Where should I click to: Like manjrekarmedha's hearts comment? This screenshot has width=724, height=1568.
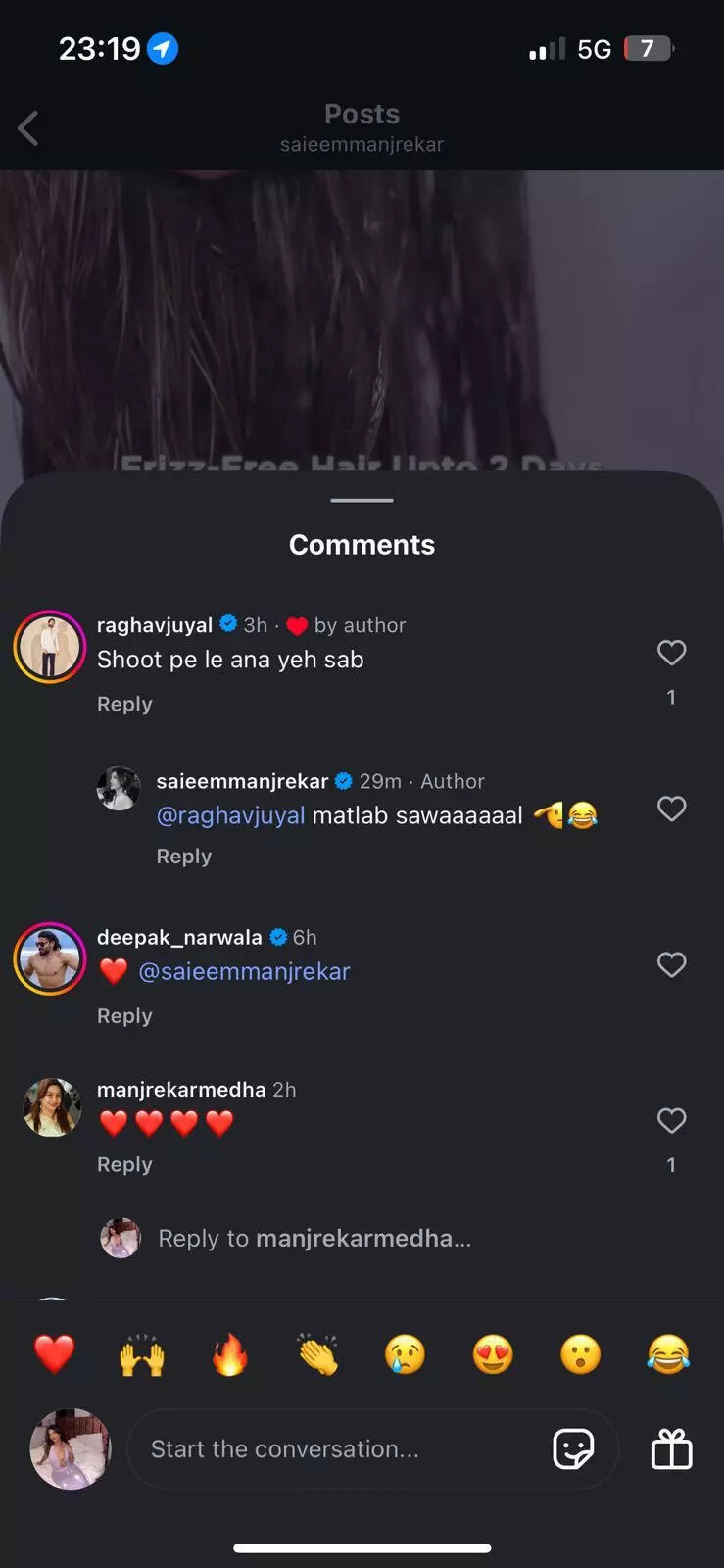(x=671, y=1120)
